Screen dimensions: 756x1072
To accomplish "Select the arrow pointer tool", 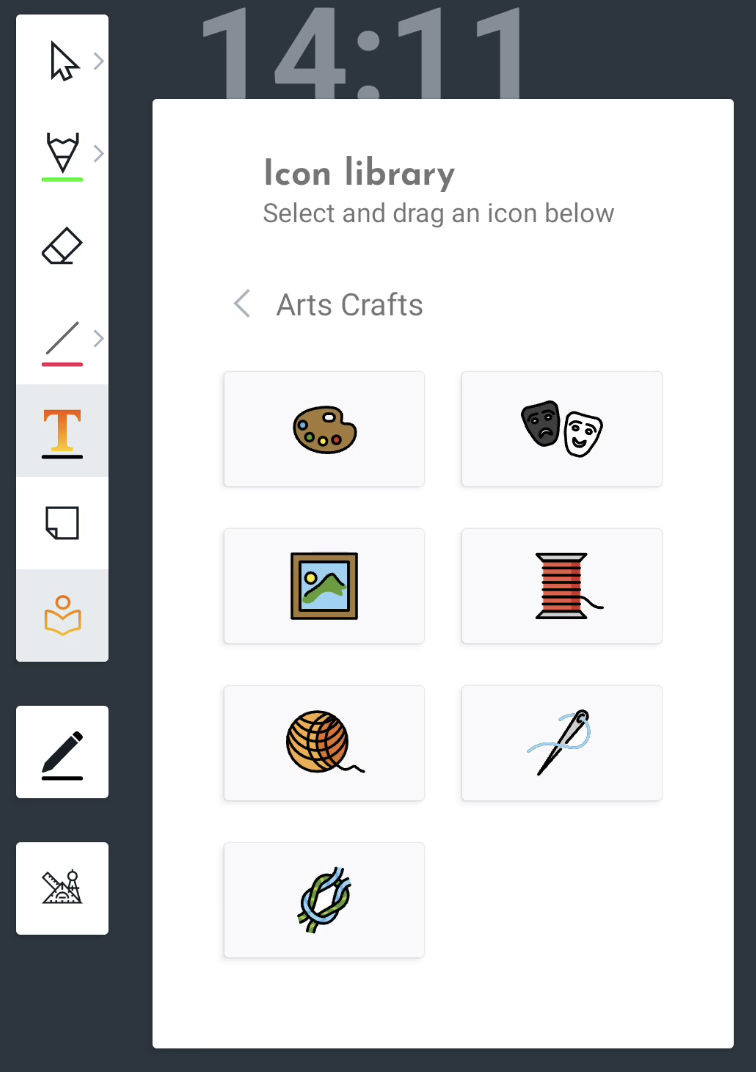I will 62,62.
